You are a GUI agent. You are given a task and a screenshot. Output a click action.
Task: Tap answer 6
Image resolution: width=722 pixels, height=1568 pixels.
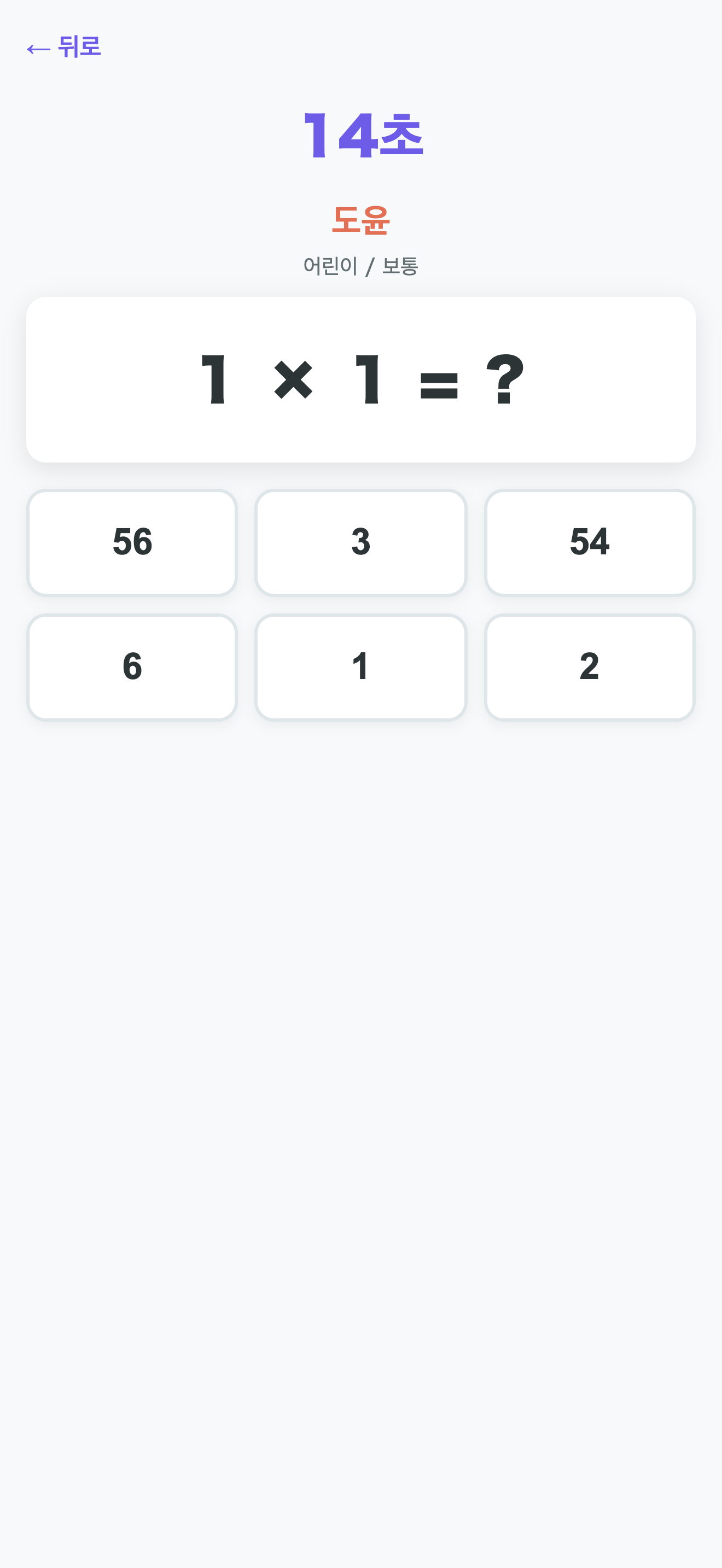tap(132, 667)
